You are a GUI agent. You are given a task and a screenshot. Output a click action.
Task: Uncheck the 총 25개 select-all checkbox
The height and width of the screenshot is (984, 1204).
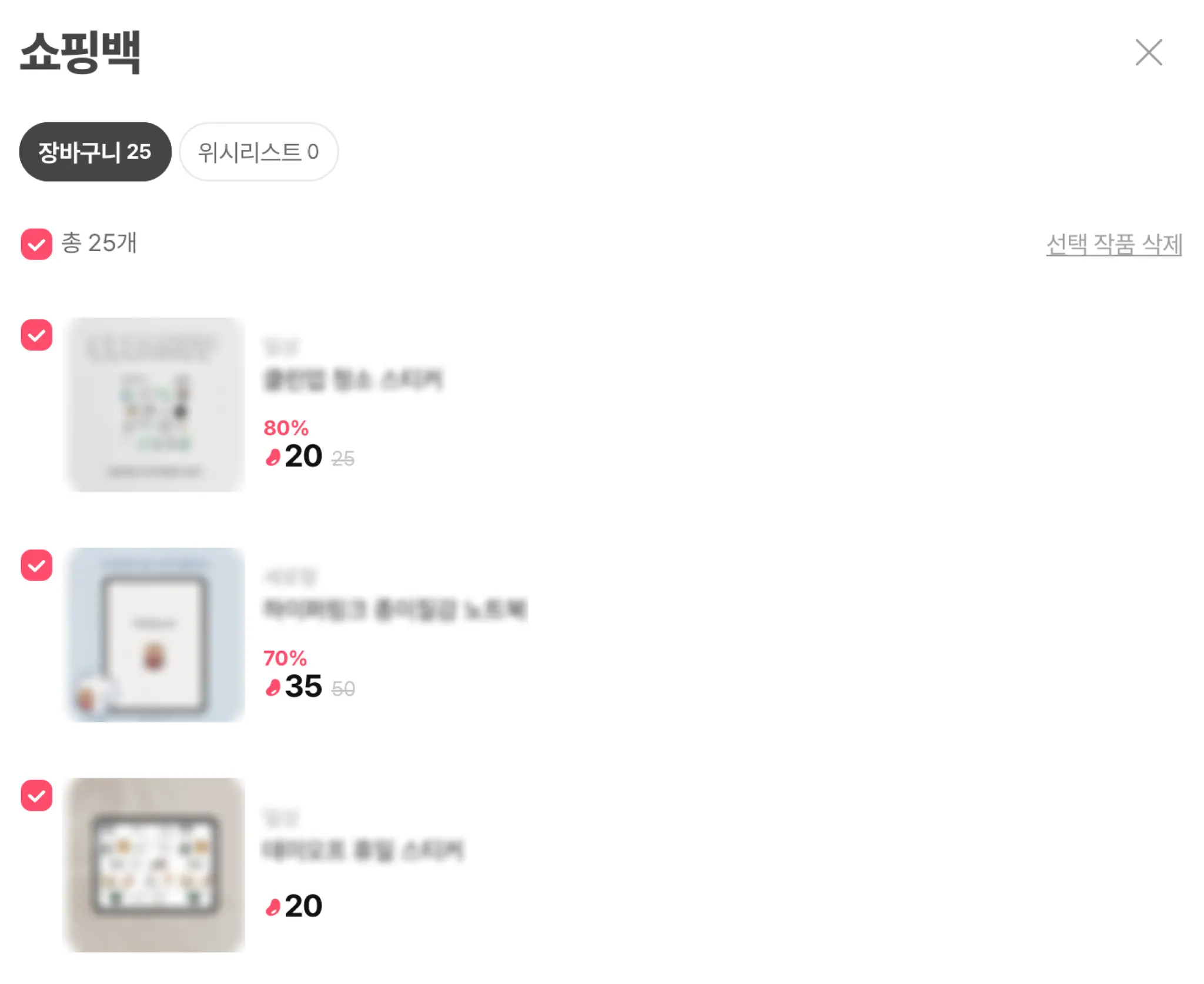(36, 244)
